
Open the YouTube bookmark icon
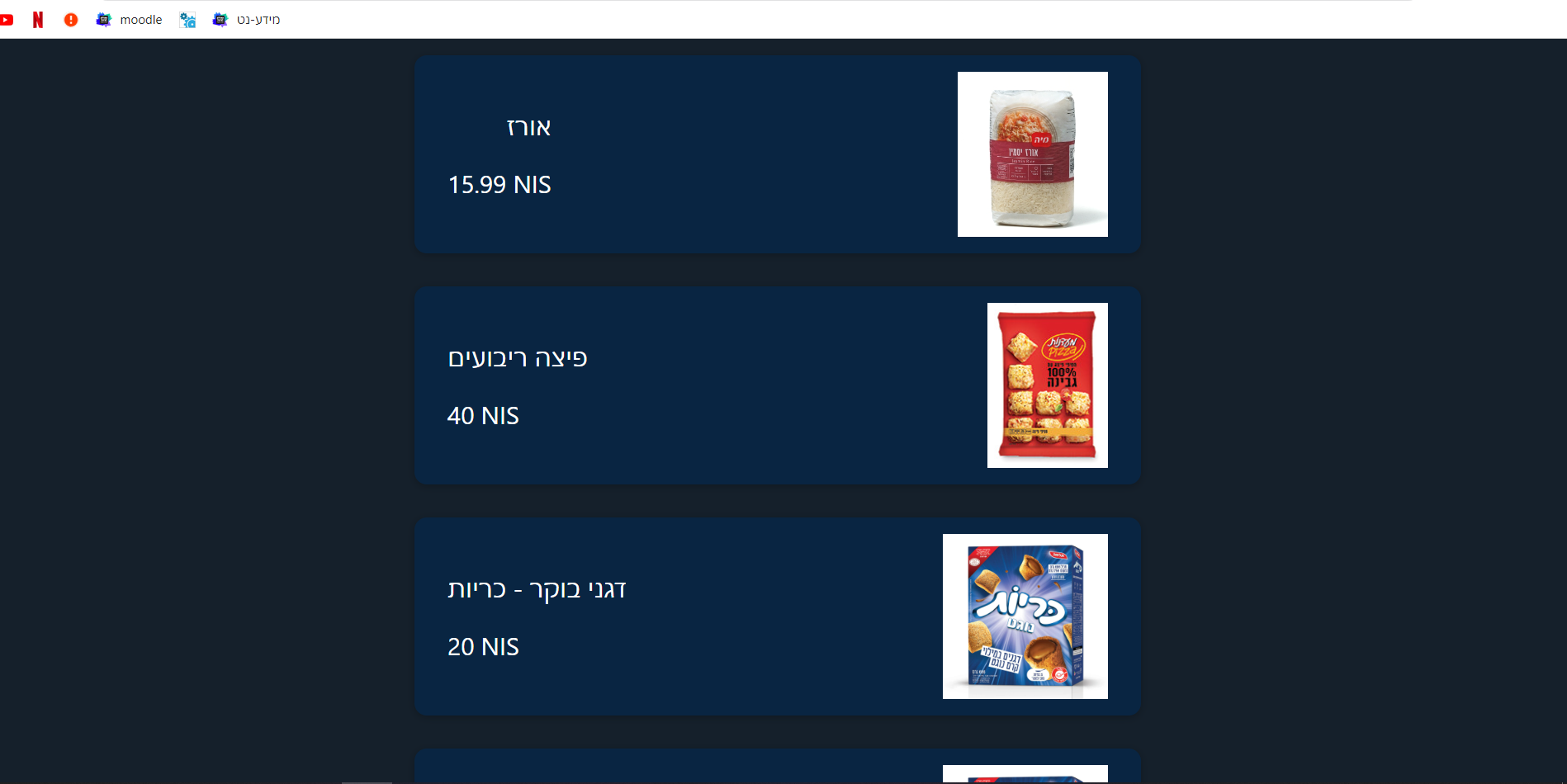coord(7,20)
